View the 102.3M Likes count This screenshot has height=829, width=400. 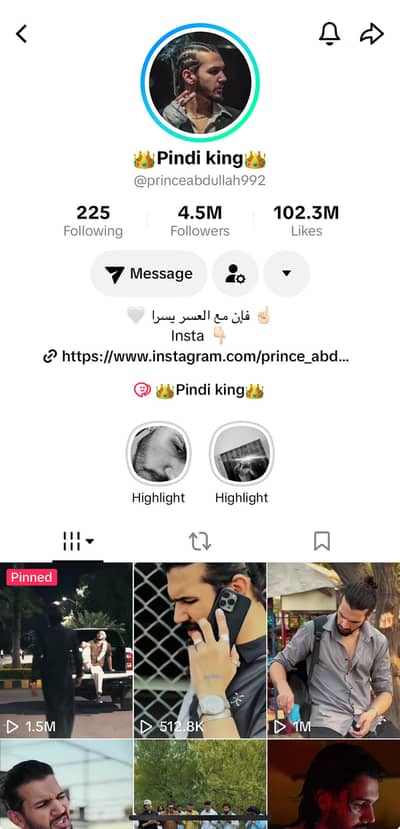[x=306, y=221]
